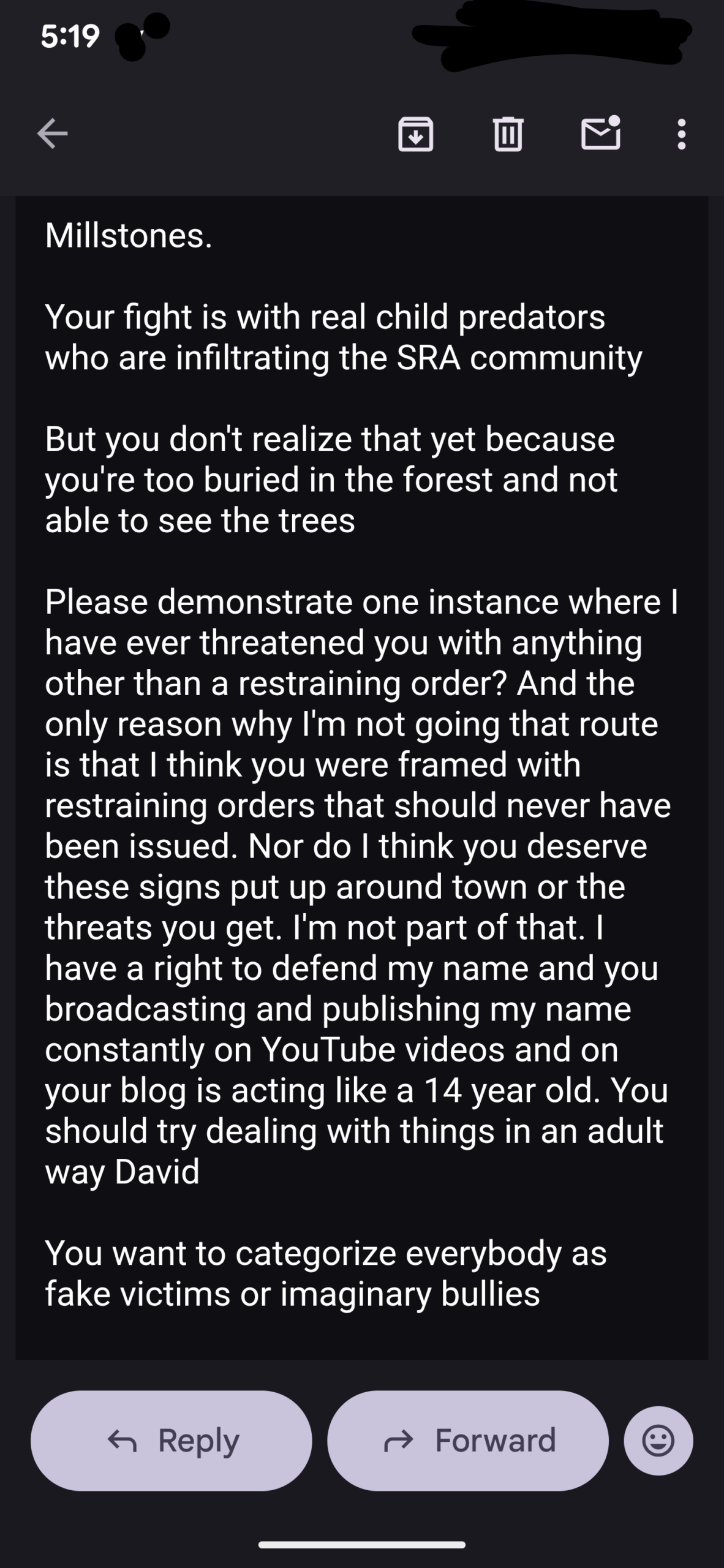Viewport: 724px width, 1568px height.
Task: Archive this email
Action: tap(416, 134)
